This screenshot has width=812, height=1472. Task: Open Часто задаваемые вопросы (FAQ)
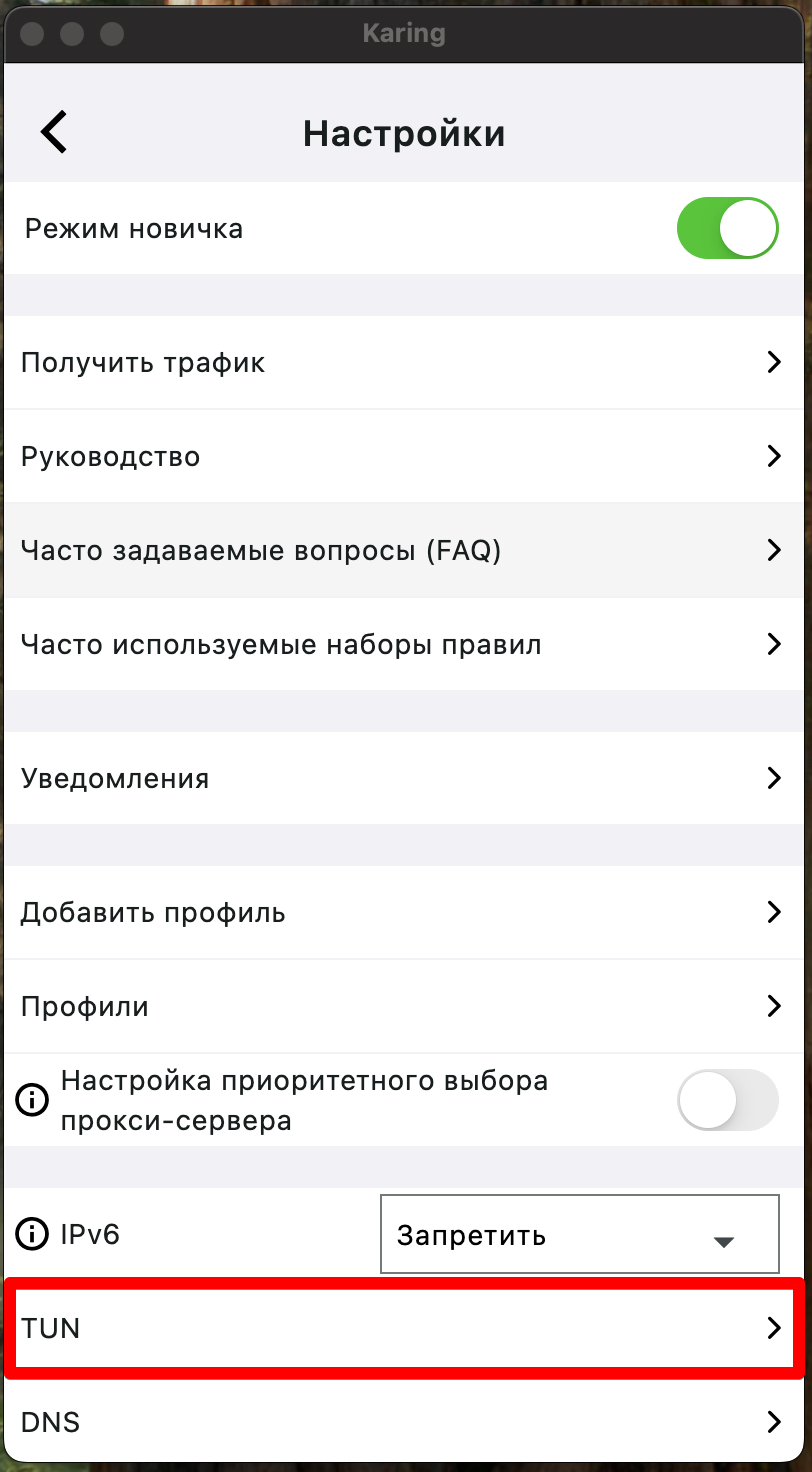400,550
